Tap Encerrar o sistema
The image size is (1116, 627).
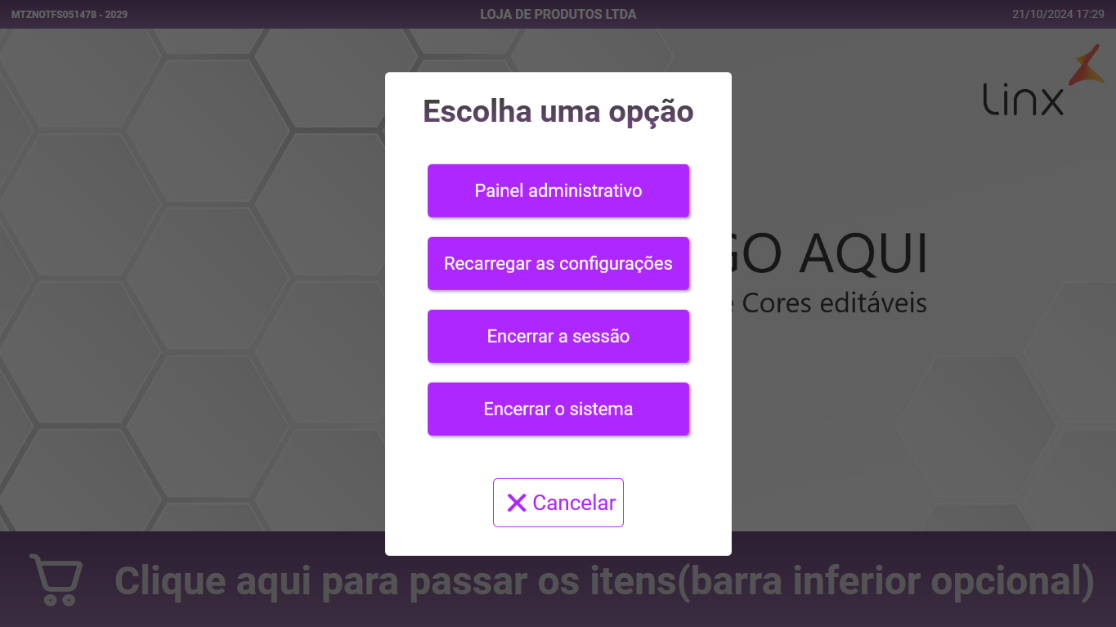tap(558, 409)
